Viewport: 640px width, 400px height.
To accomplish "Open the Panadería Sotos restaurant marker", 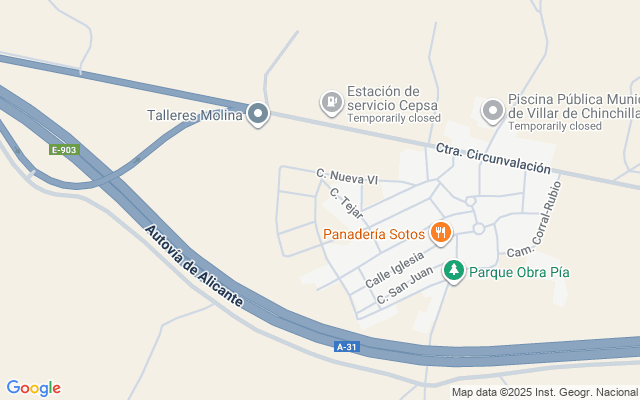I will tap(440, 233).
